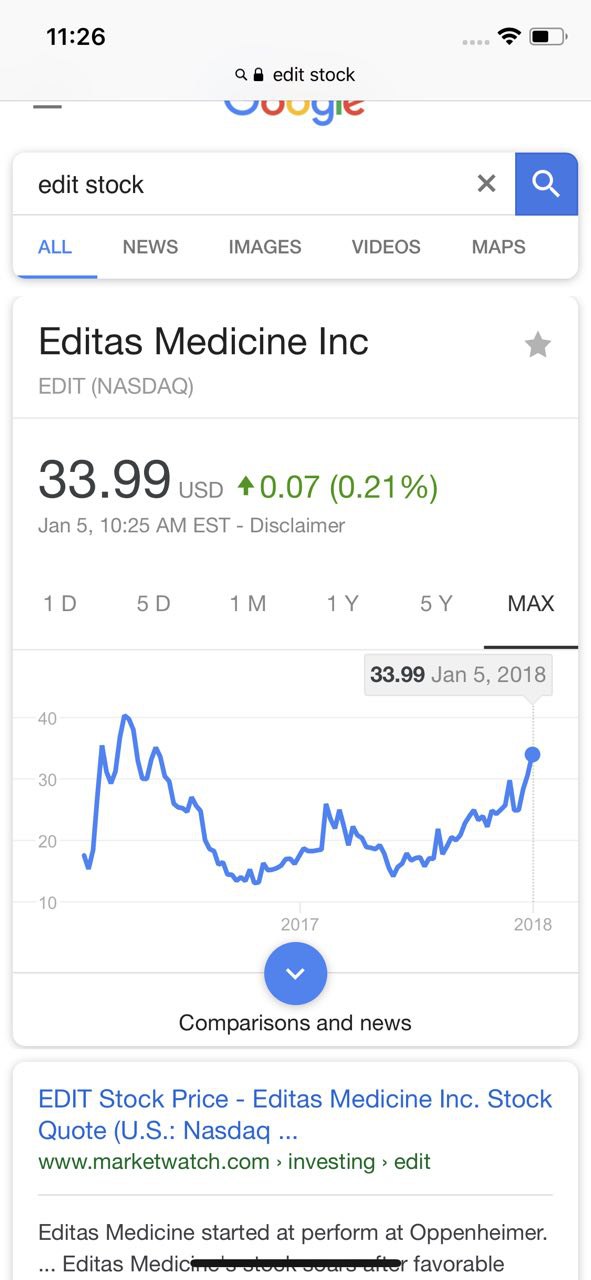This screenshot has width=591, height=1280.
Task: Switch to the Videos tab
Action: 386,247
